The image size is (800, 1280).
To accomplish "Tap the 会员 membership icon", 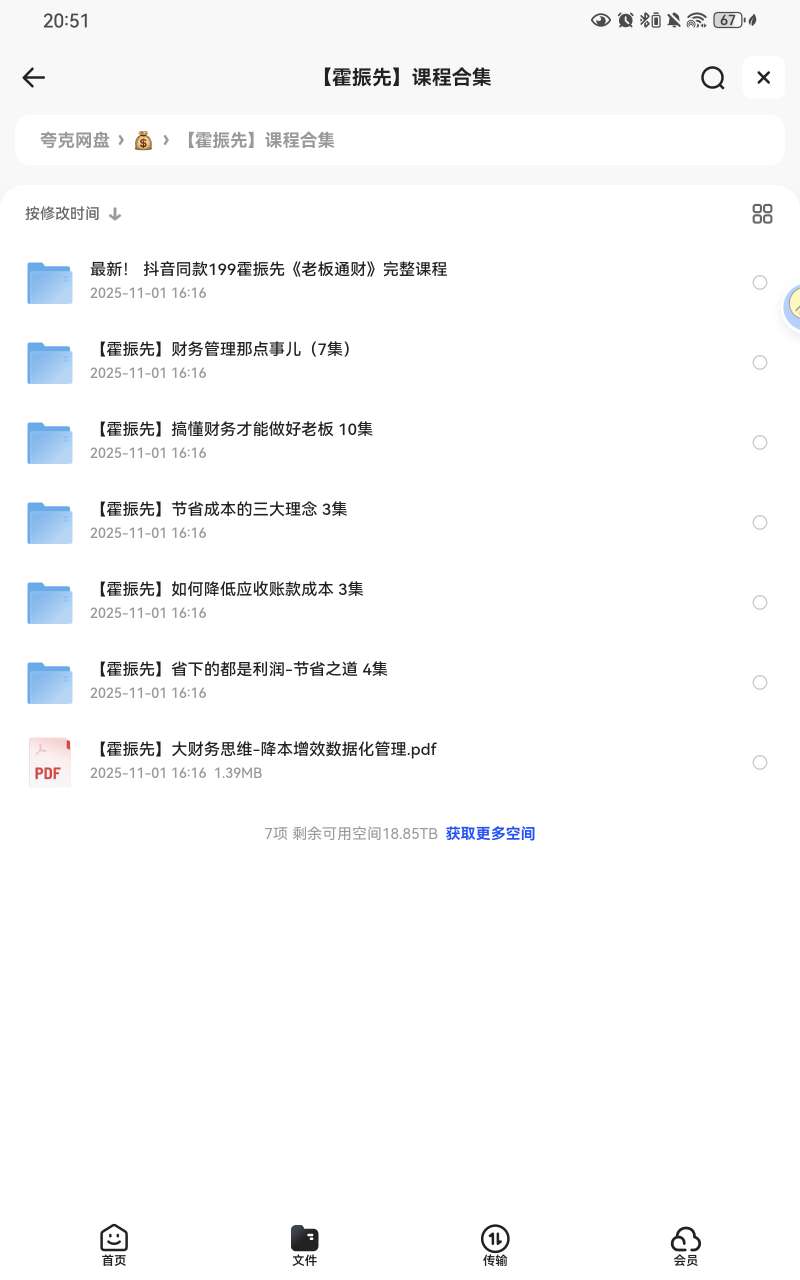I will [x=685, y=1245].
